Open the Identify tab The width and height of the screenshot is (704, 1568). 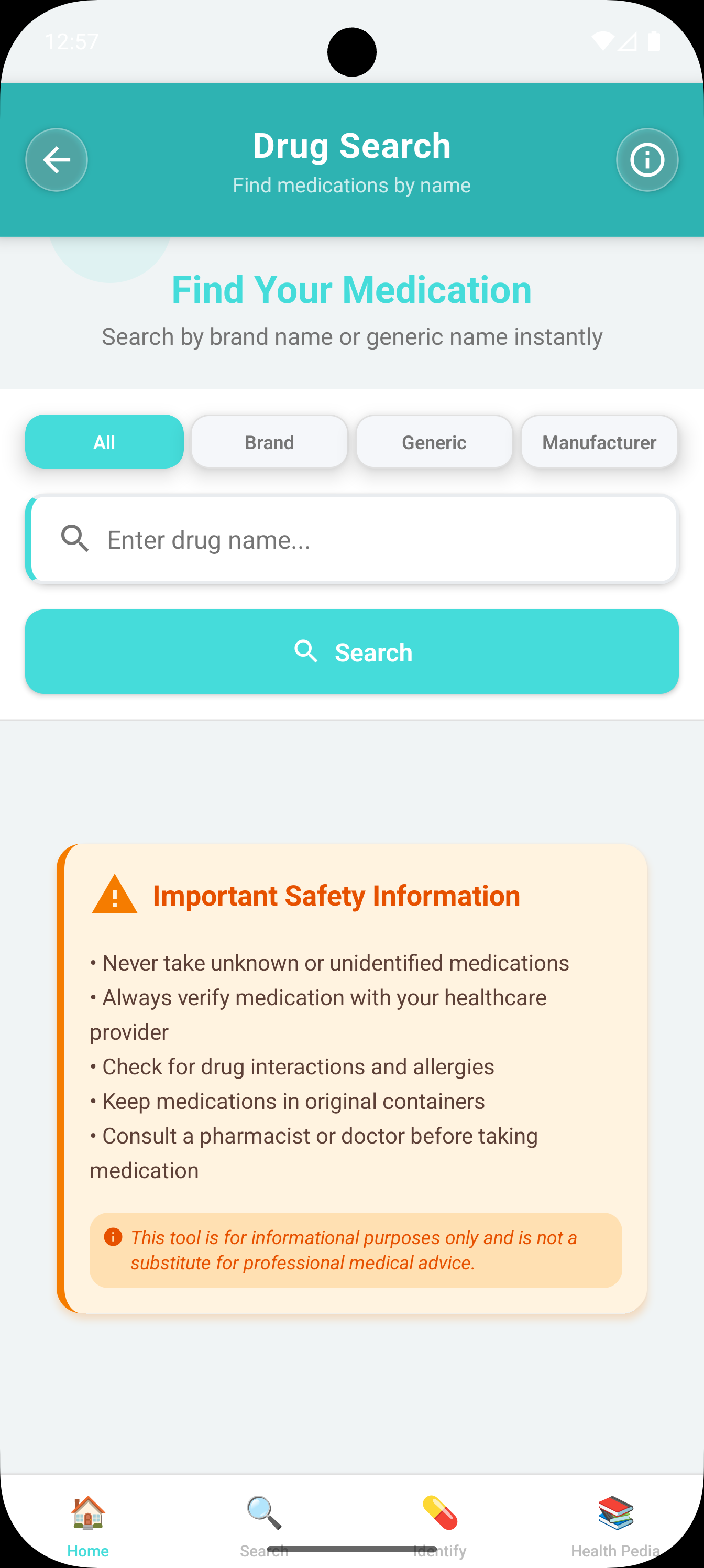point(439,1523)
